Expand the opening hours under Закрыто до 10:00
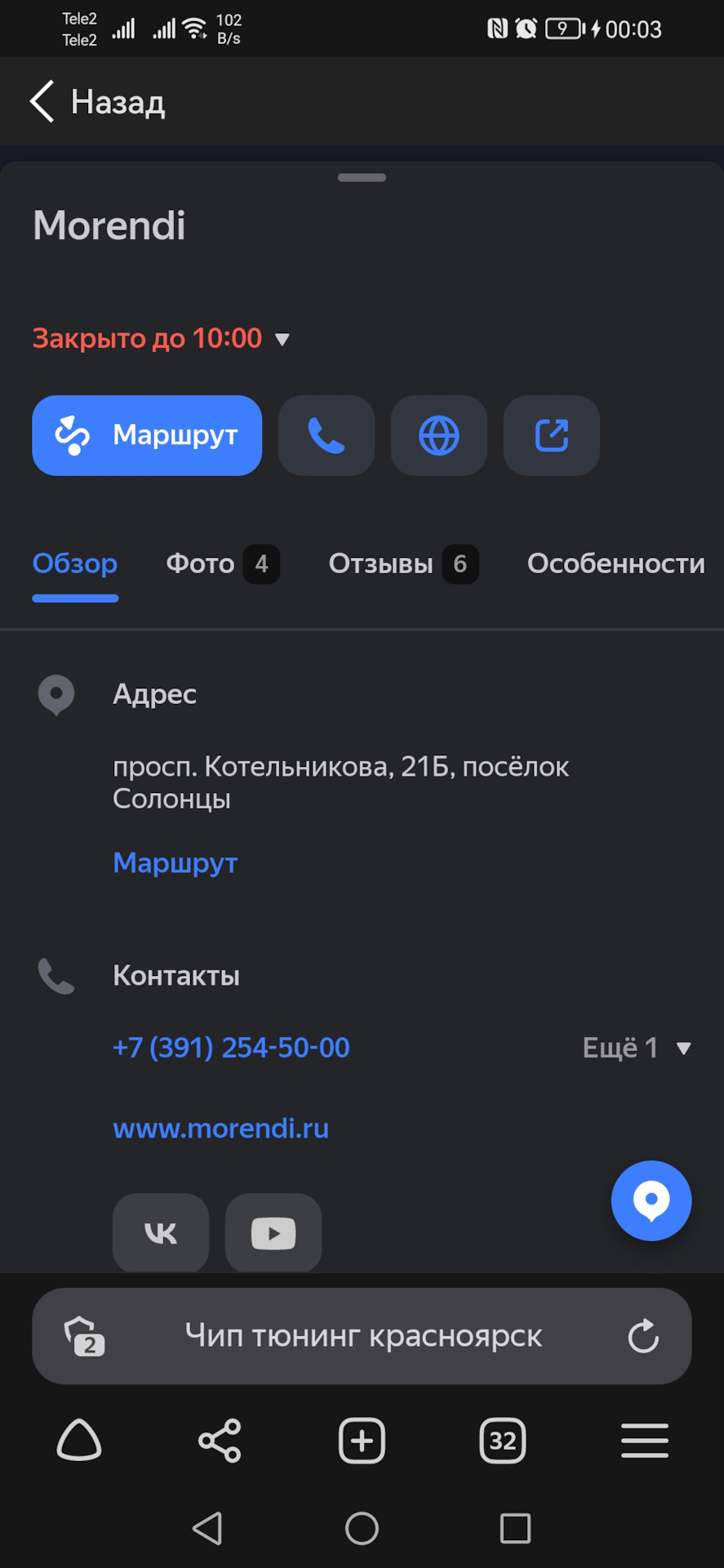The width and height of the screenshot is (724, 1568). coord(283,338)
